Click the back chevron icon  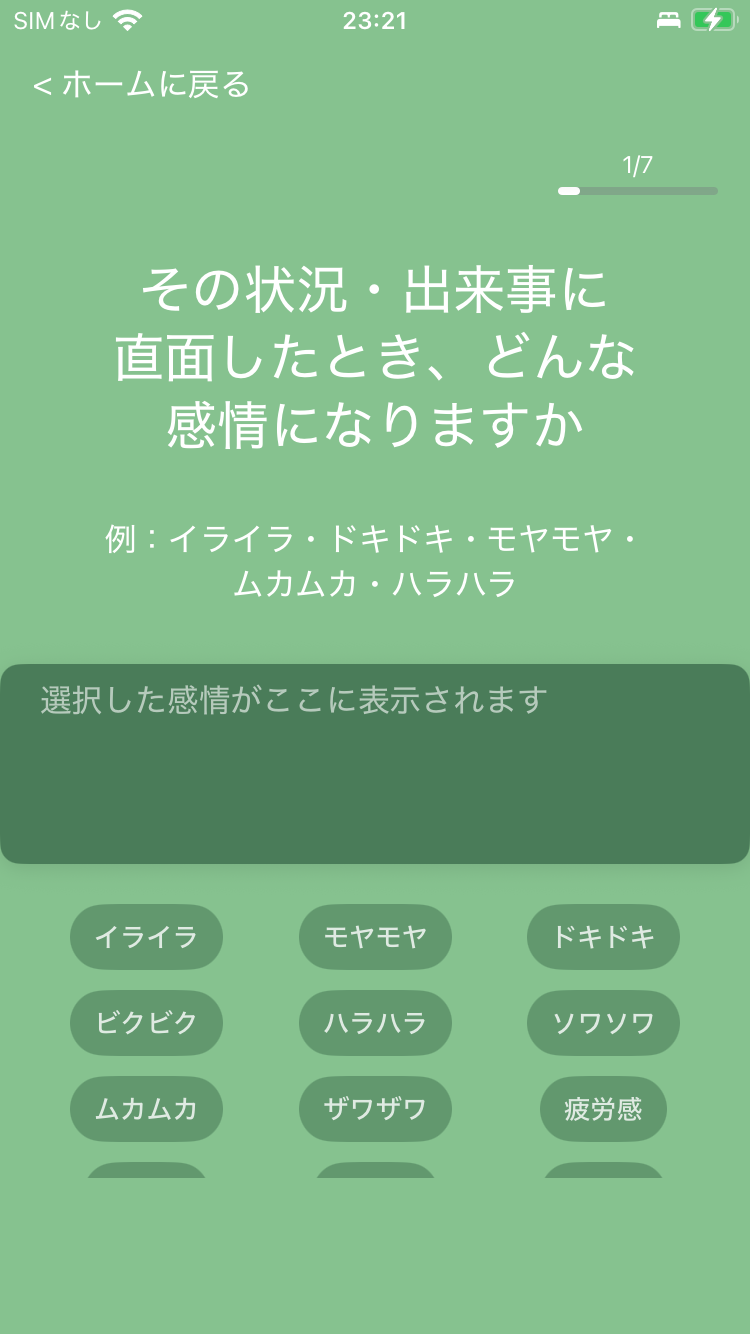tap(42, 86)
